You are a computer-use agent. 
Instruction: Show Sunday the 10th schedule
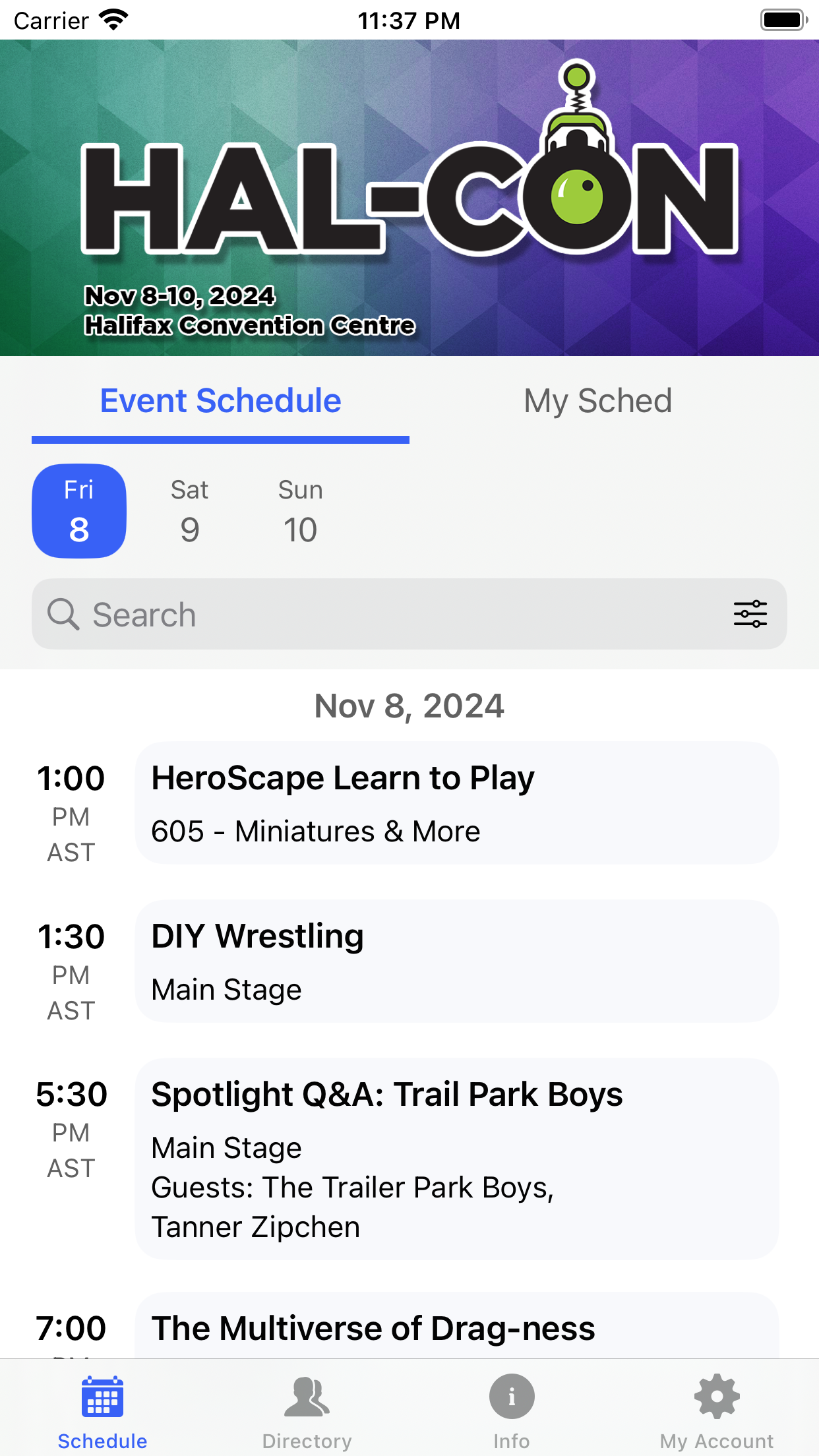pyautogui.click(x=301, y=511)
